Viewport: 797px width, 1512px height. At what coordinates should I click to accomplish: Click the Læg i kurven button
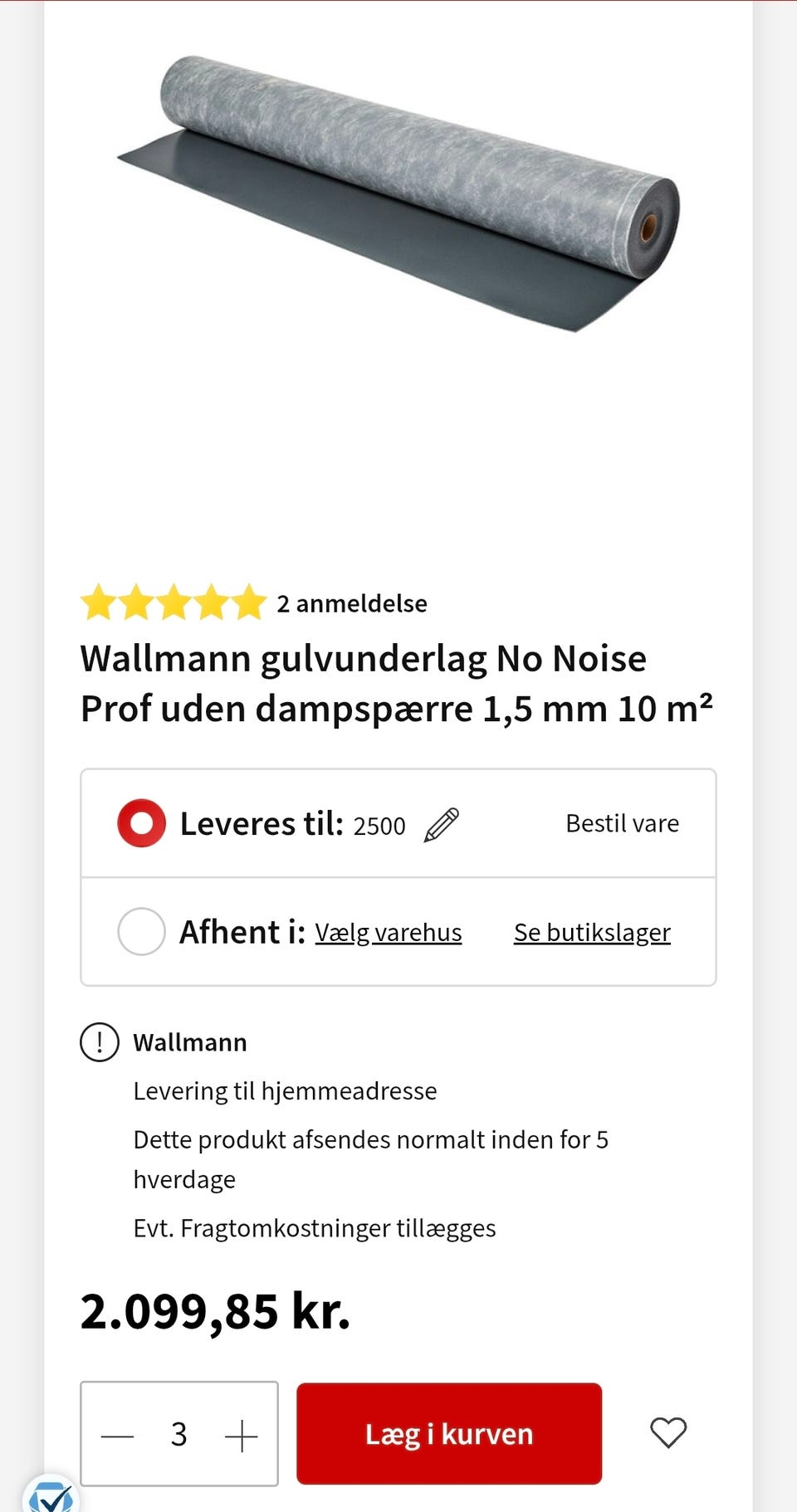pos(448,1433)
